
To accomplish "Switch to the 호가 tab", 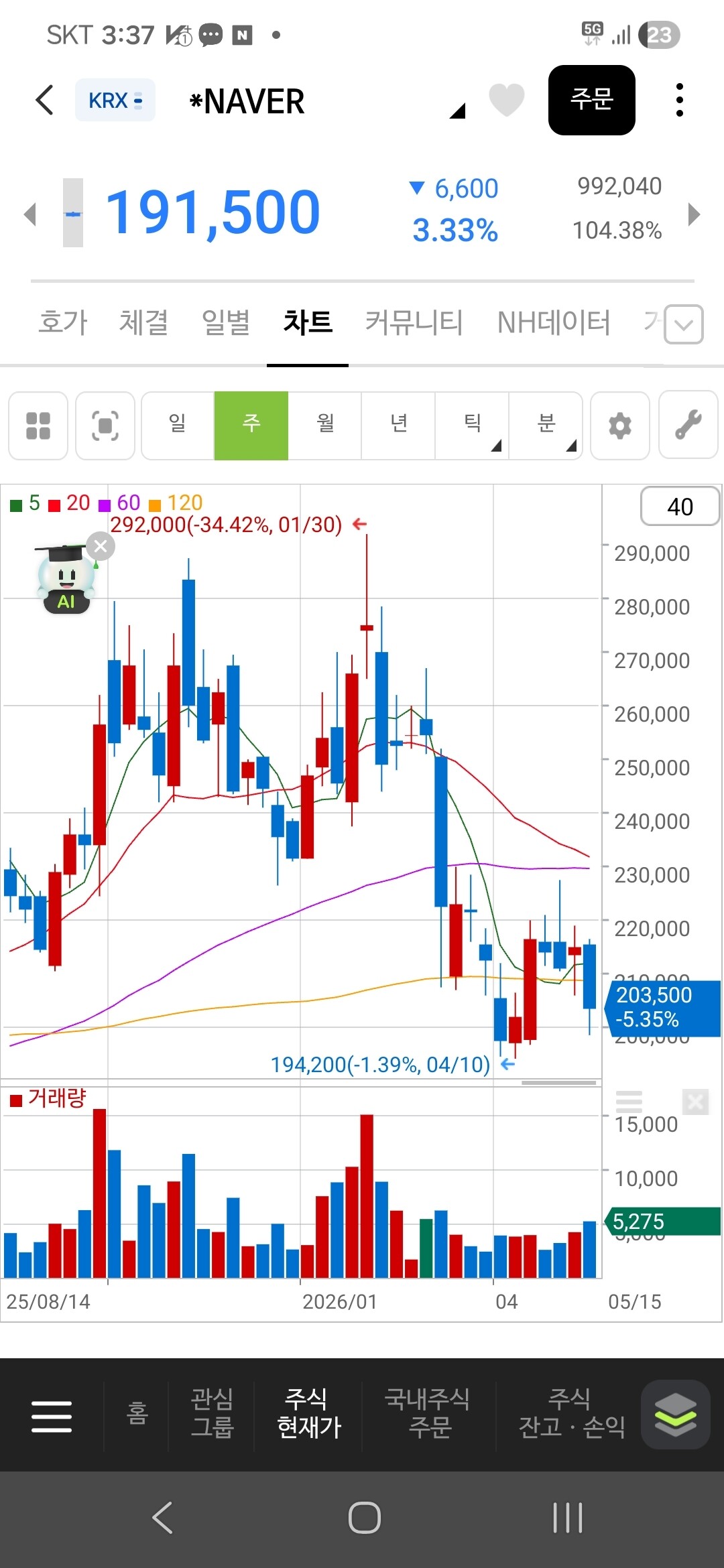I will (63, 322).
